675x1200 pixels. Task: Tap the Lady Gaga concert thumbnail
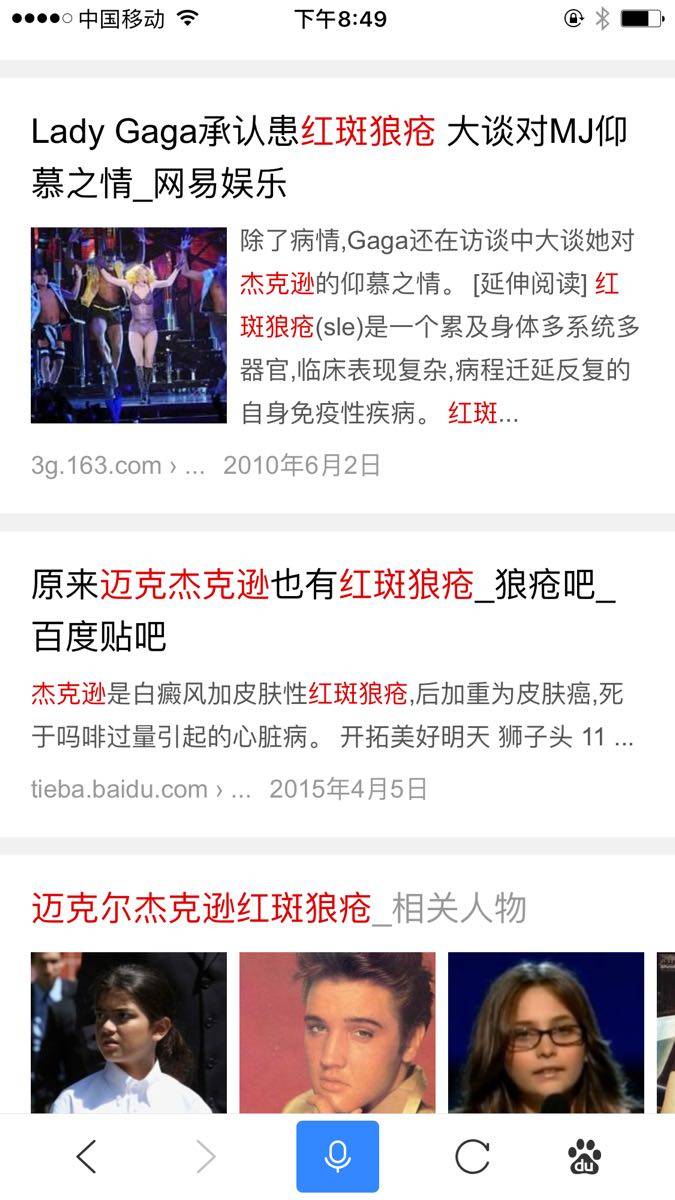tap(129, 325)
